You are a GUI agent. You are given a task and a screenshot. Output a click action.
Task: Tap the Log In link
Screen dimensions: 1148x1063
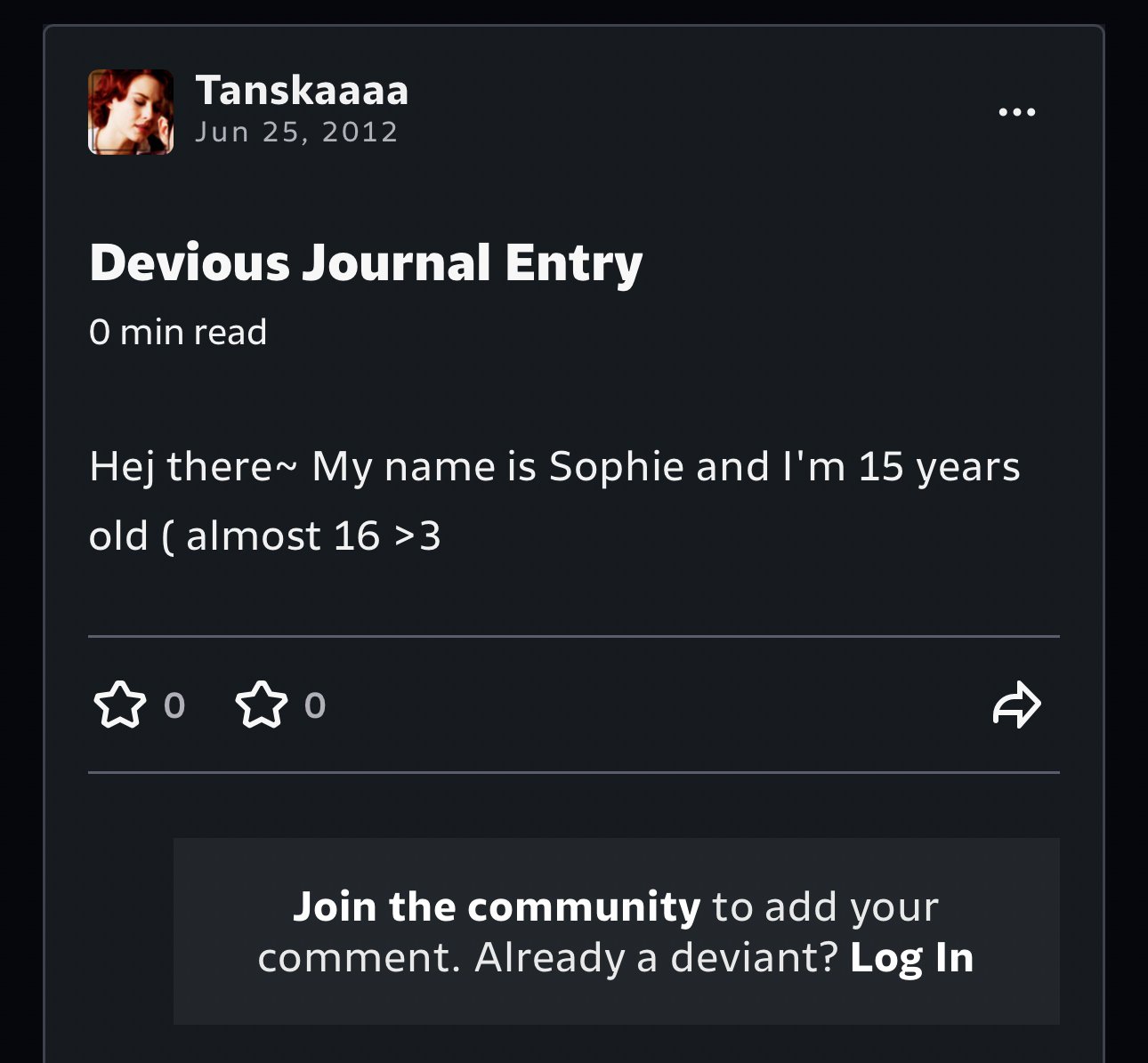tap(911, 958)
